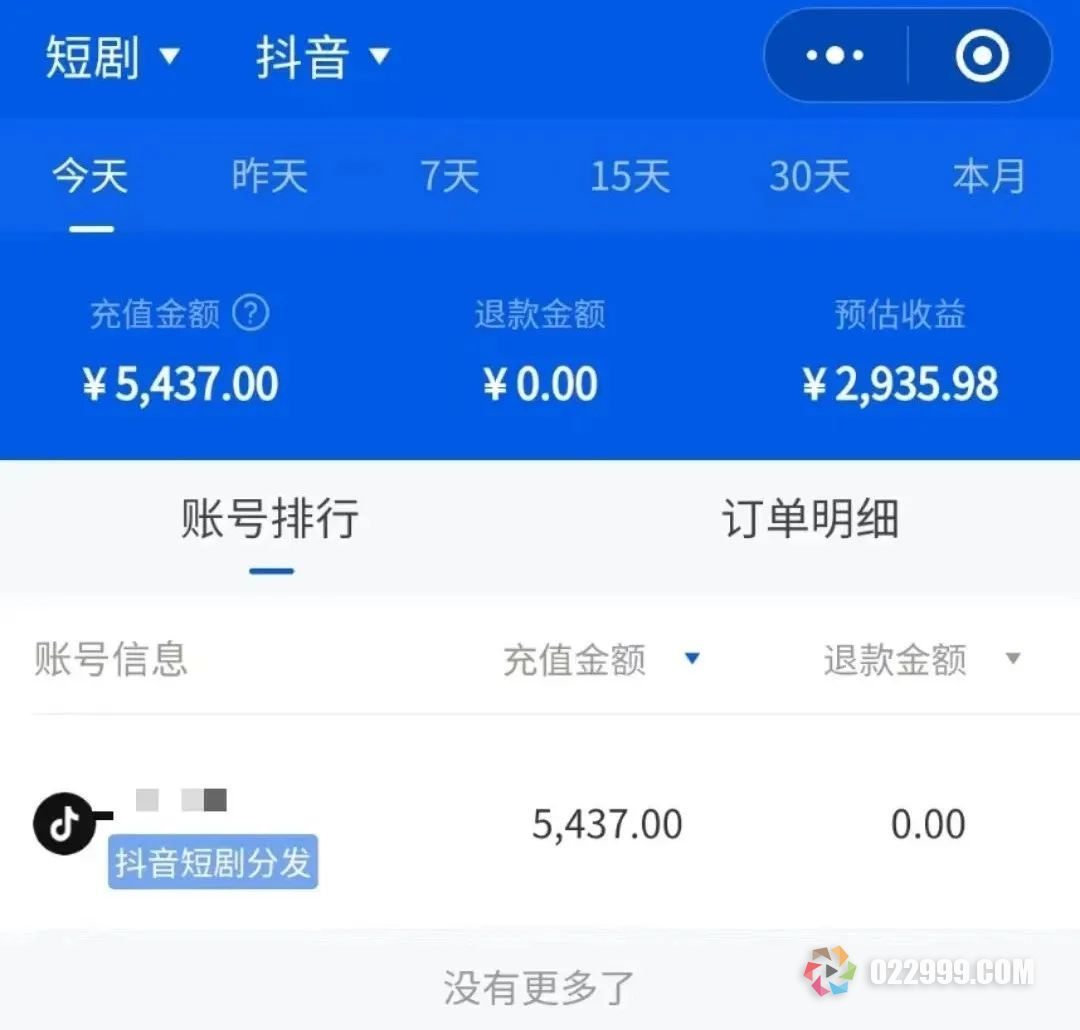Open the 抖音 platform dropdown

tap(322, 57)
